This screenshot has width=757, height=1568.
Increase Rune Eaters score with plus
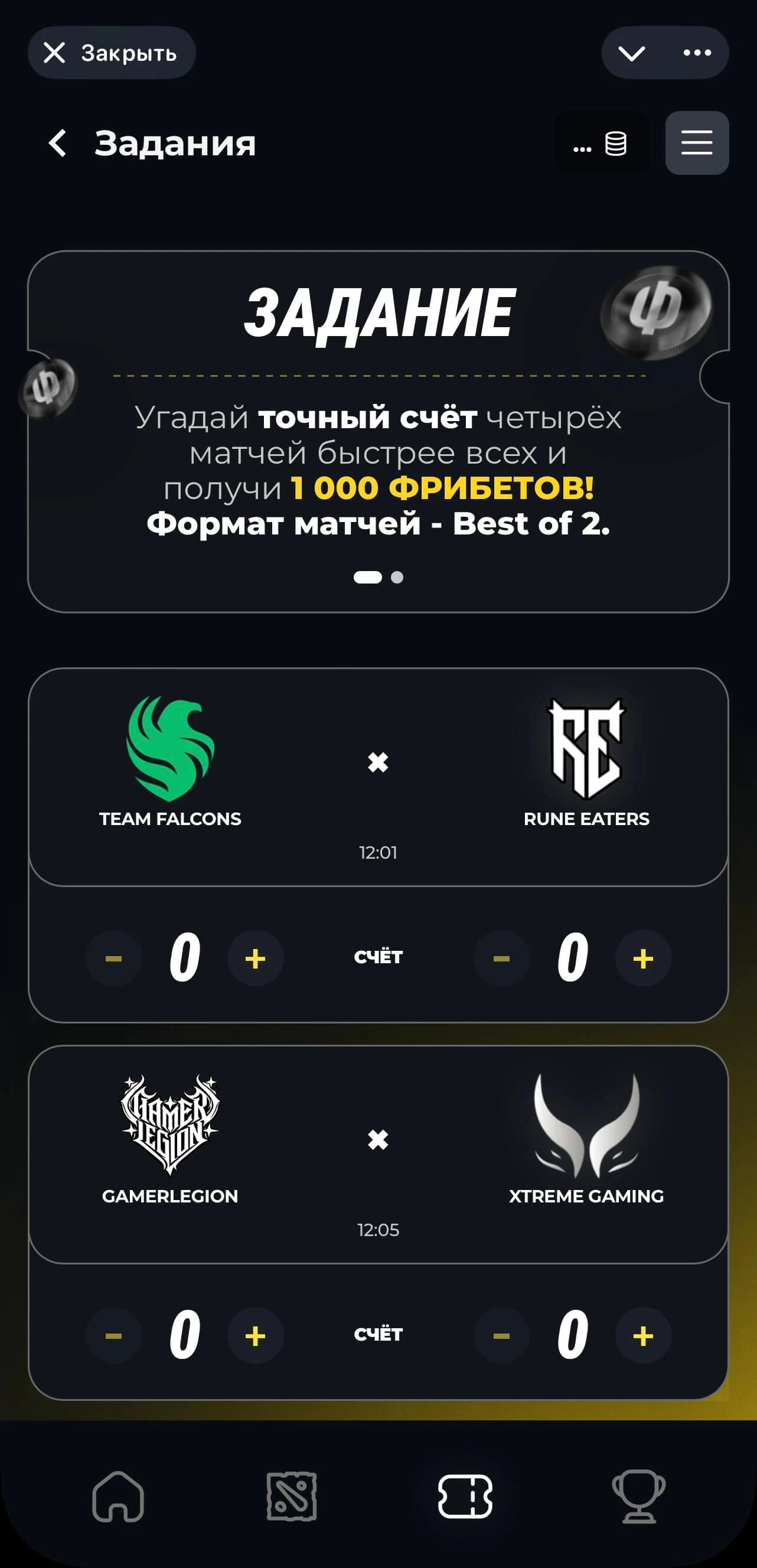643,958
